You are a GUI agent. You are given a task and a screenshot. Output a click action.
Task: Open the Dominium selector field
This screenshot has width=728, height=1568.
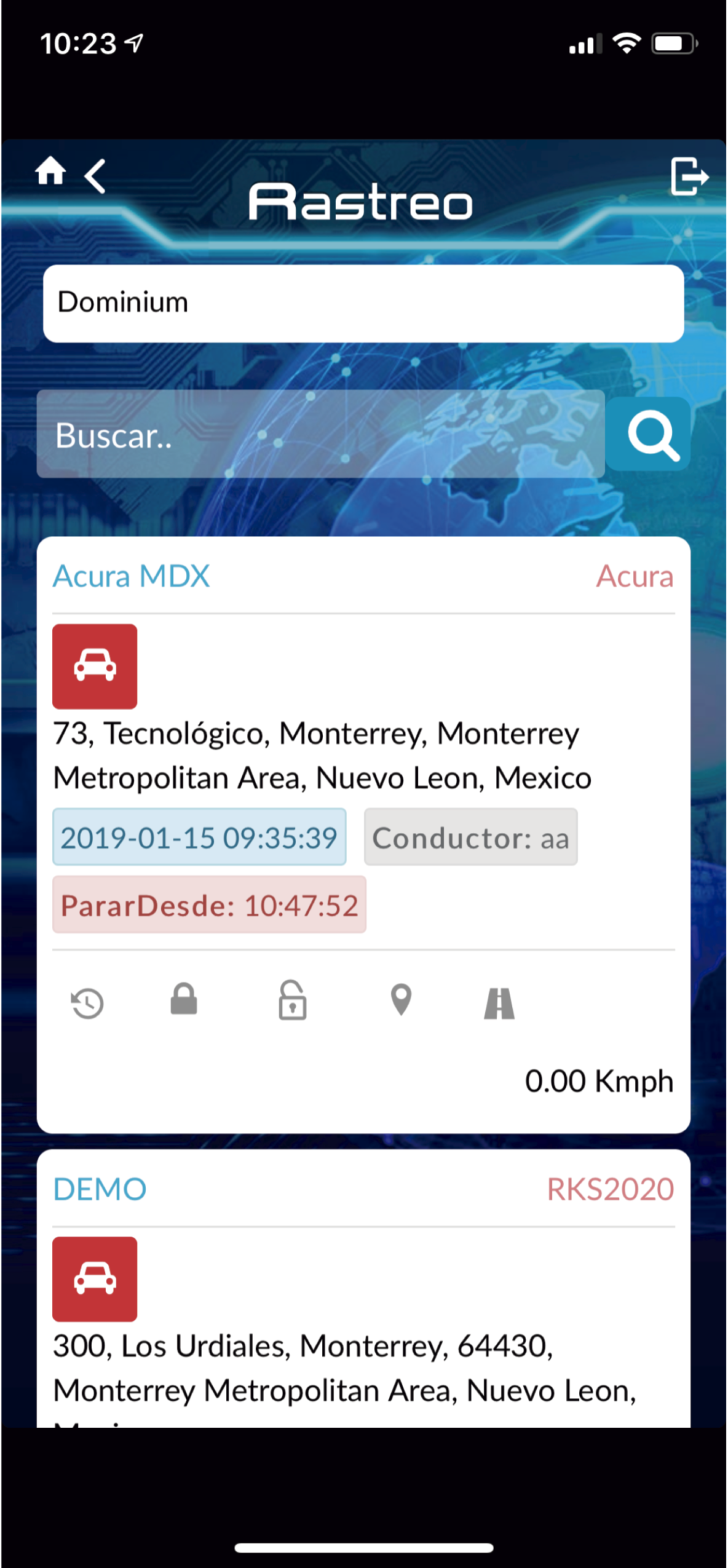pos(363,303)
